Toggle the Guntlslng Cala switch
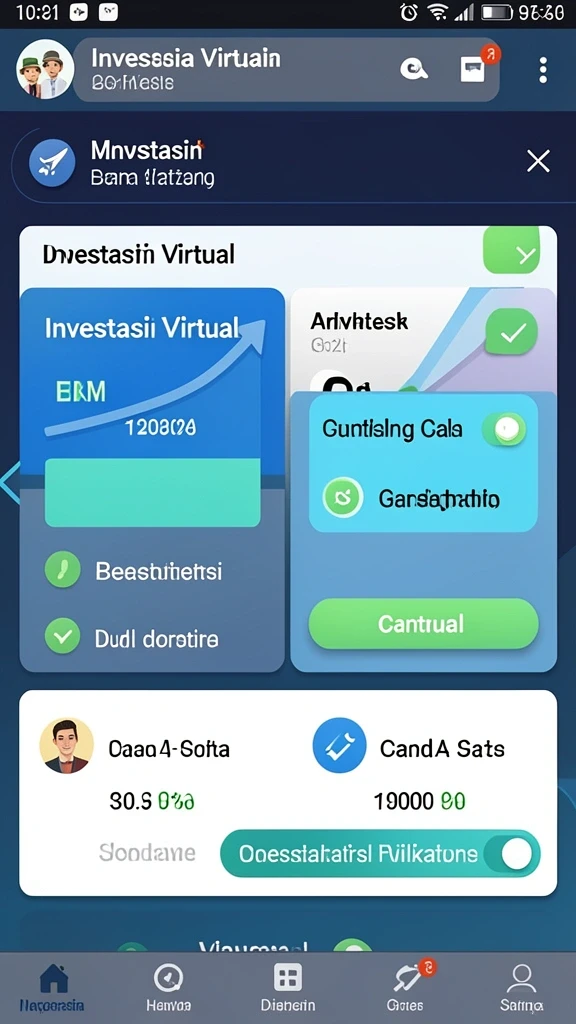This screenshot has width=576, height=1024. 504,428
